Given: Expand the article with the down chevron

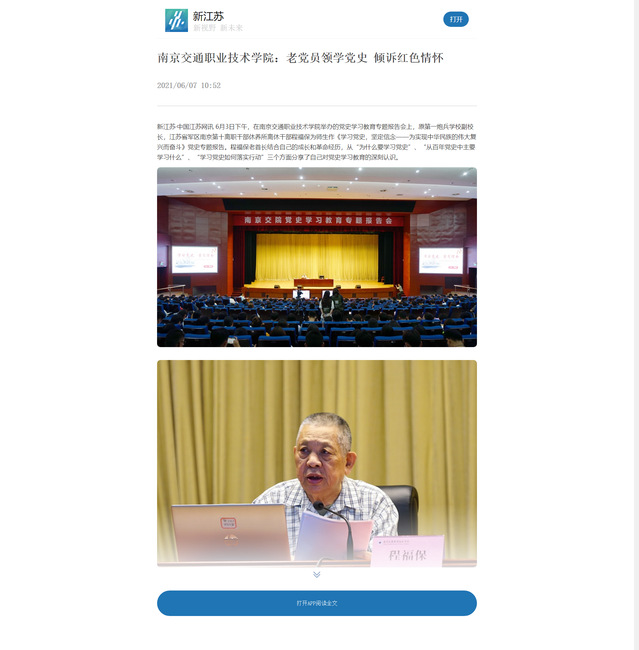Looking at the screenshot, I should (317, 574).
